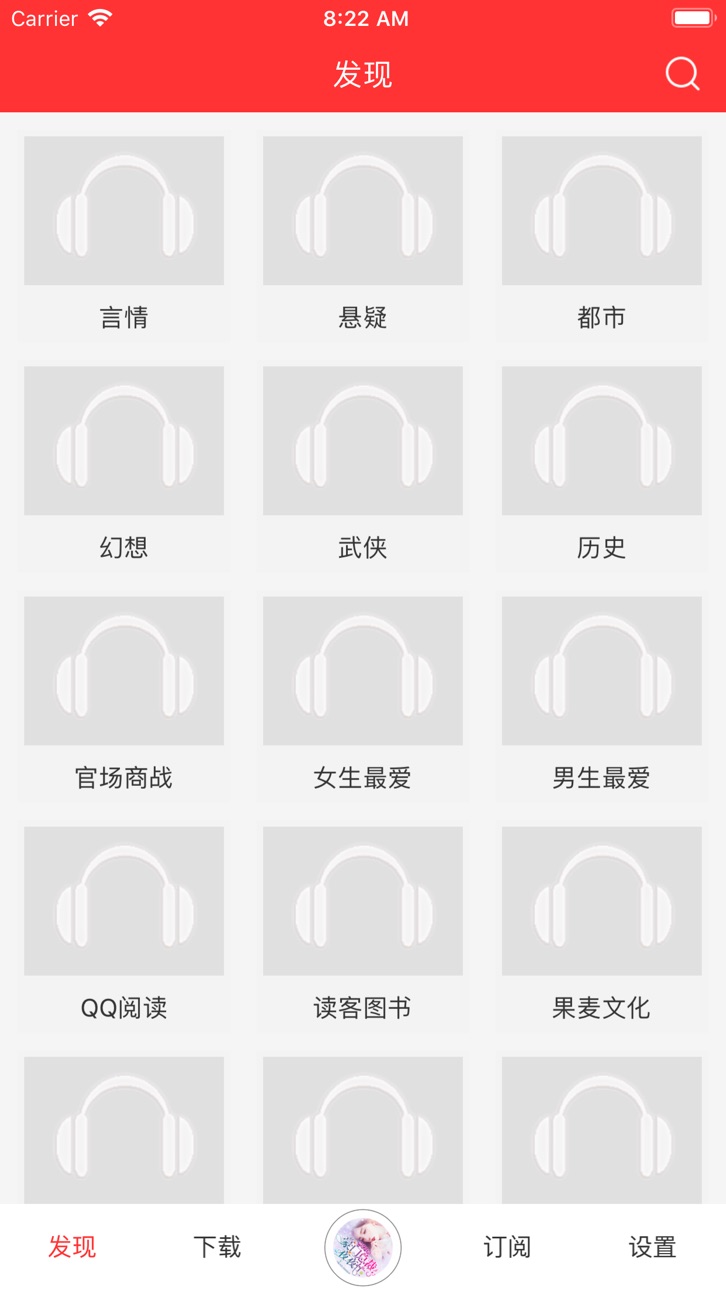
Task: Go to the 设置 tab
Action: [653, 1247]
